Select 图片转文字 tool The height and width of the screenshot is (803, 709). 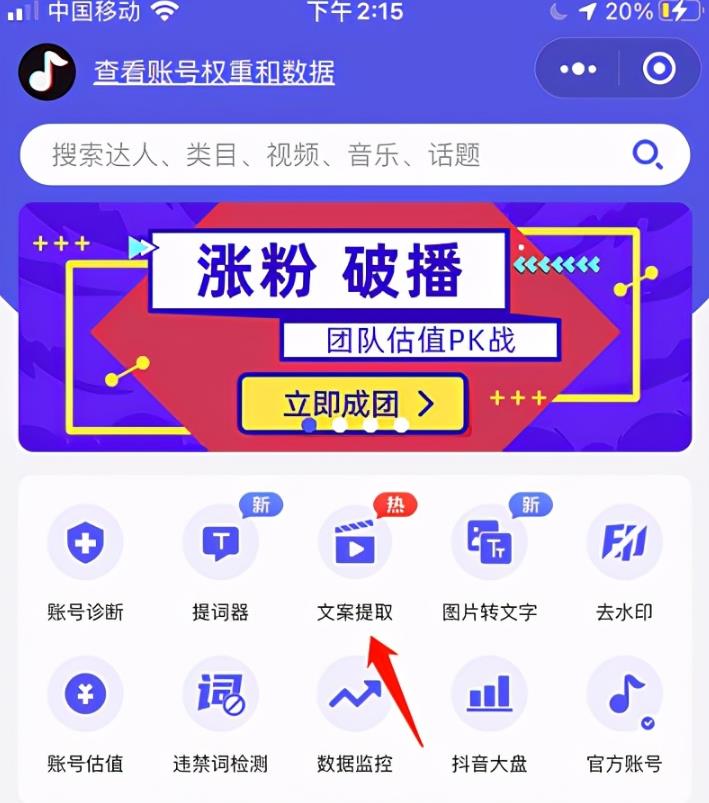tap(489, 545)
